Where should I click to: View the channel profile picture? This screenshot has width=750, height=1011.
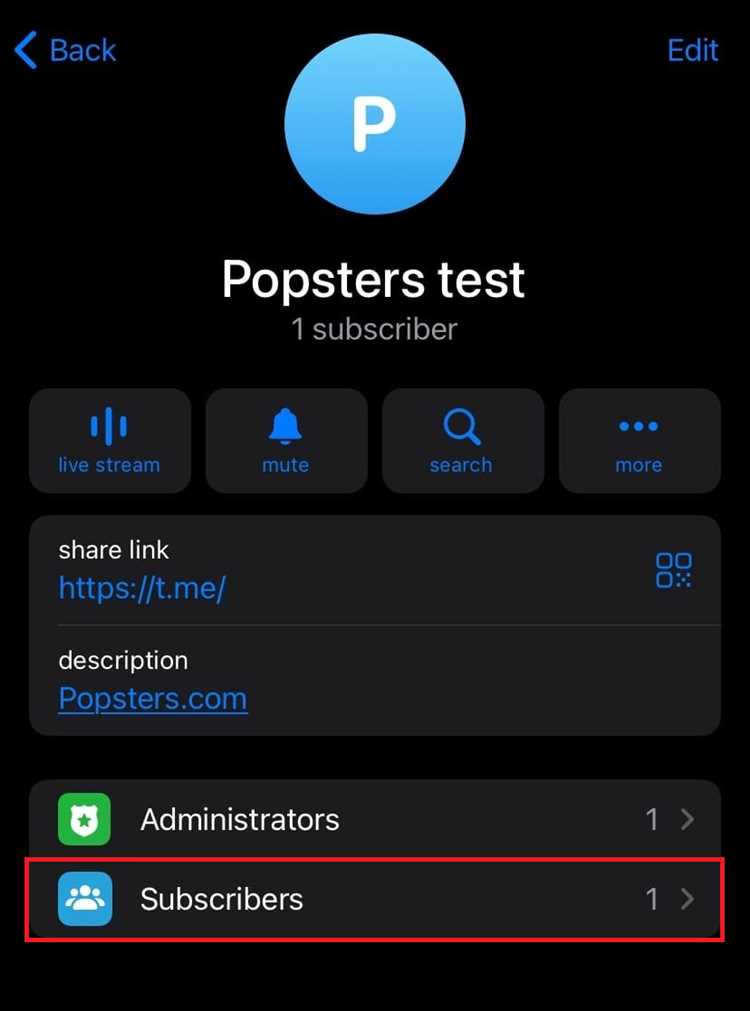click(x=374, y=123)
